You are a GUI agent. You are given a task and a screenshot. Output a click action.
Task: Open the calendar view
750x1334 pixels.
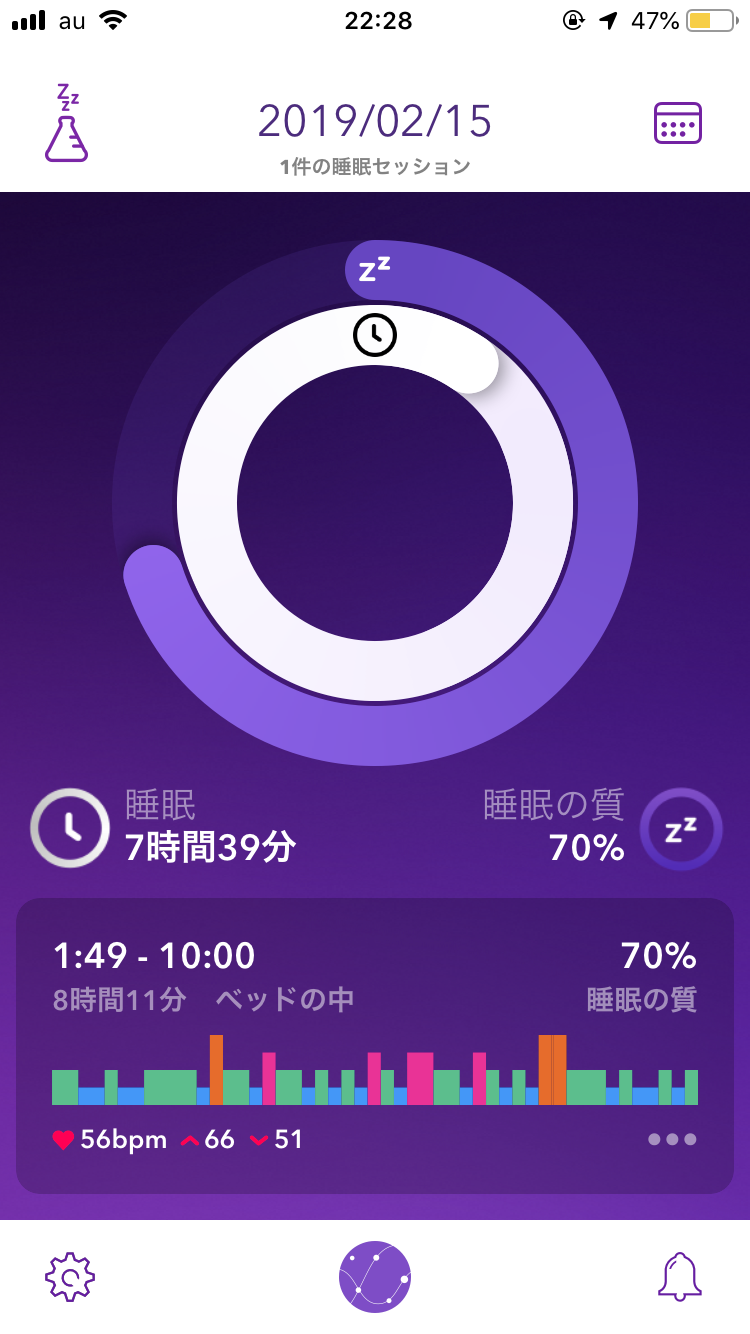coord(678,124)
